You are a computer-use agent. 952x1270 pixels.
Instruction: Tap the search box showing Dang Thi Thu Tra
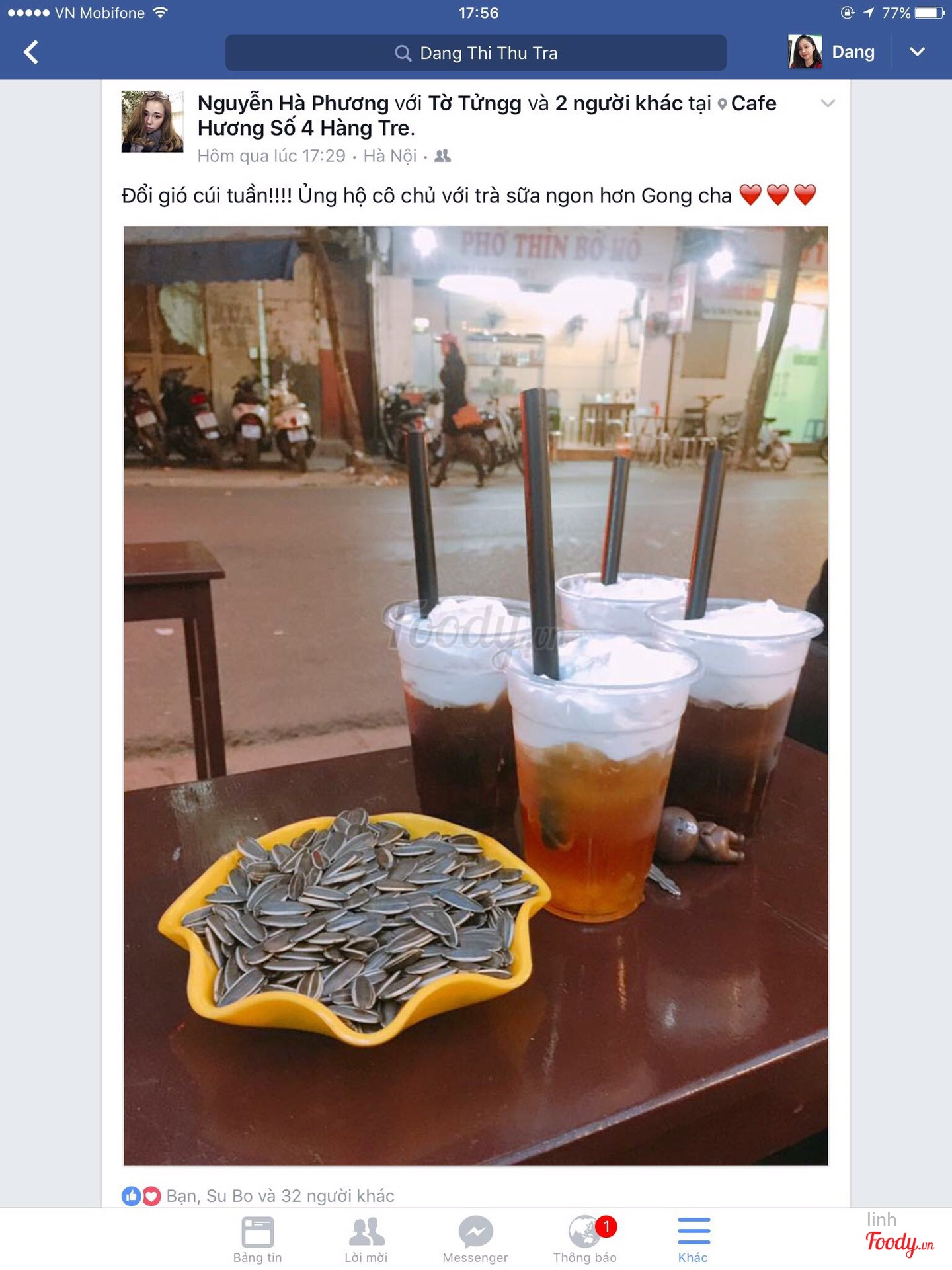(475, 53)
